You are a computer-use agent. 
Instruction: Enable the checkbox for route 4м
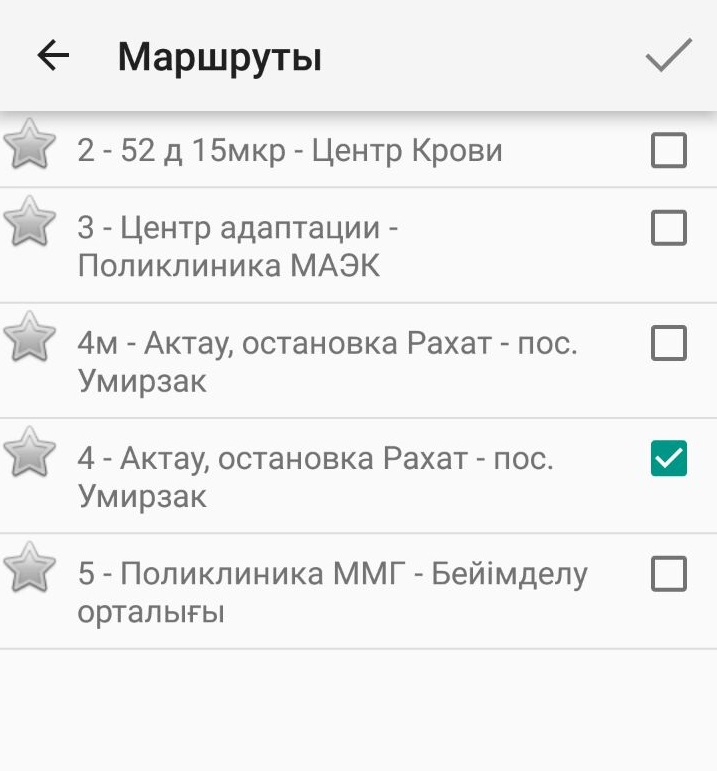[668, 343]
